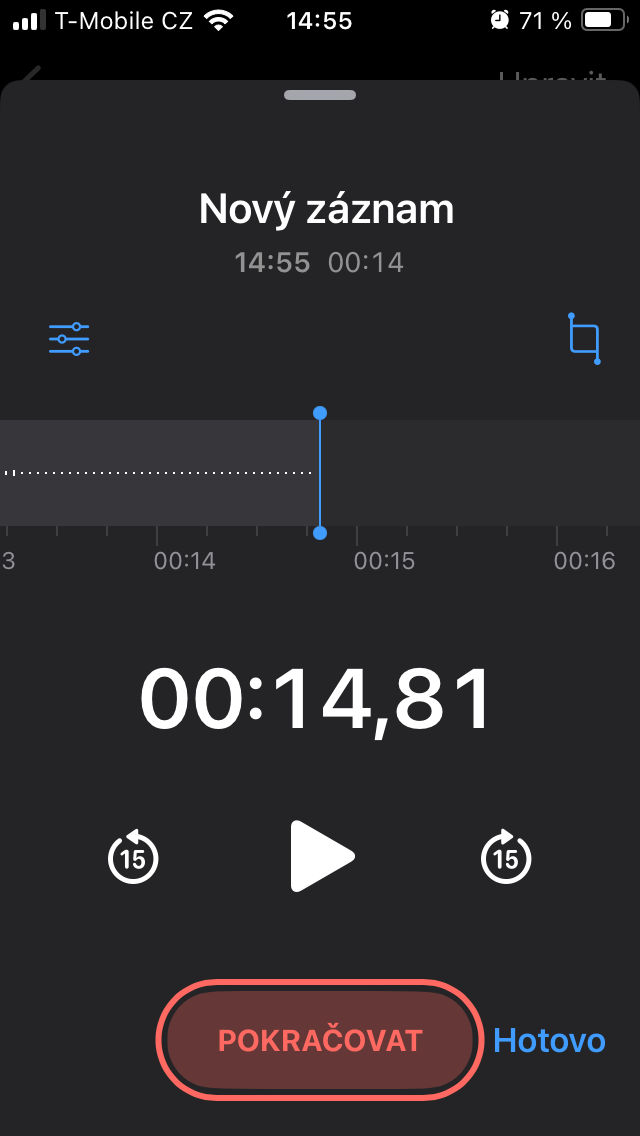
Task: Play the recording
Action: pos(321,856)
